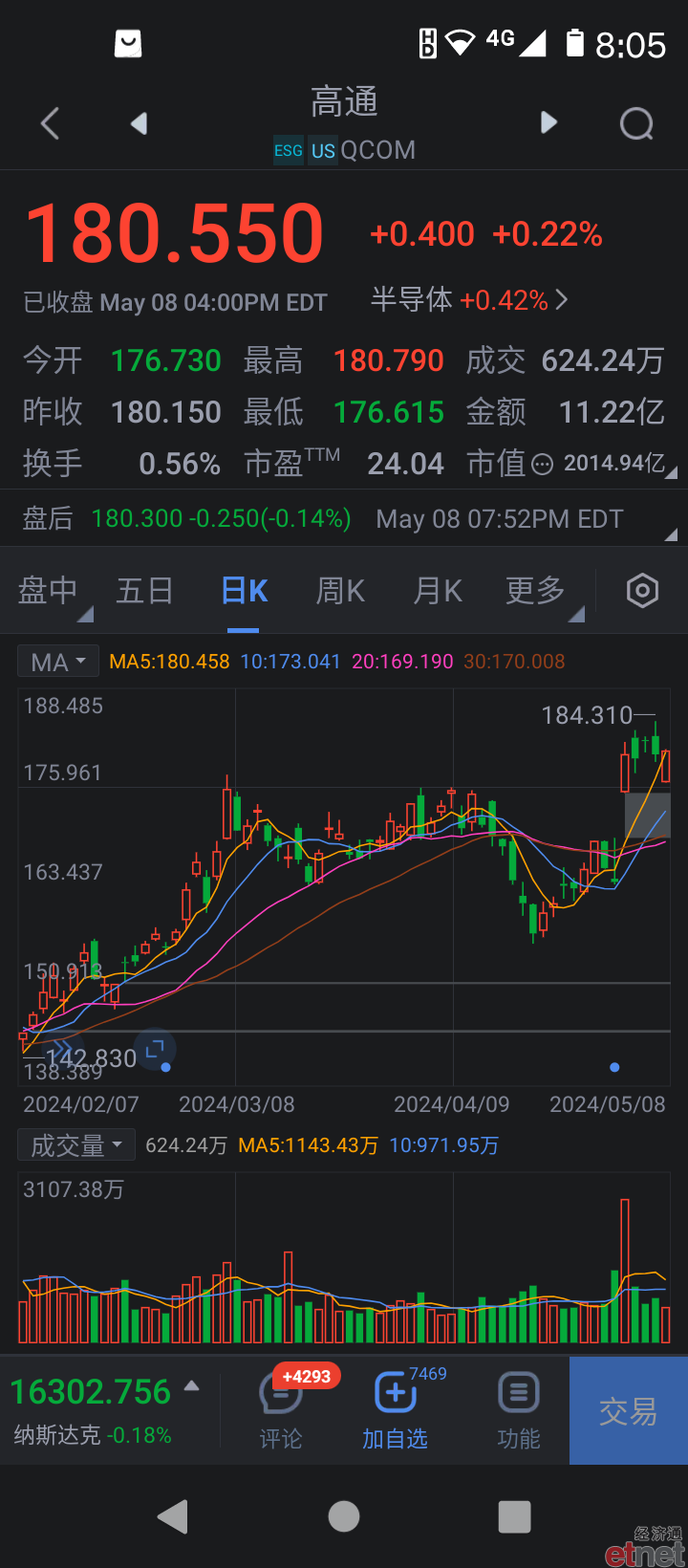Open the 功能 menu
The image size is (688, 1568).
click(x=519, y=1410)
